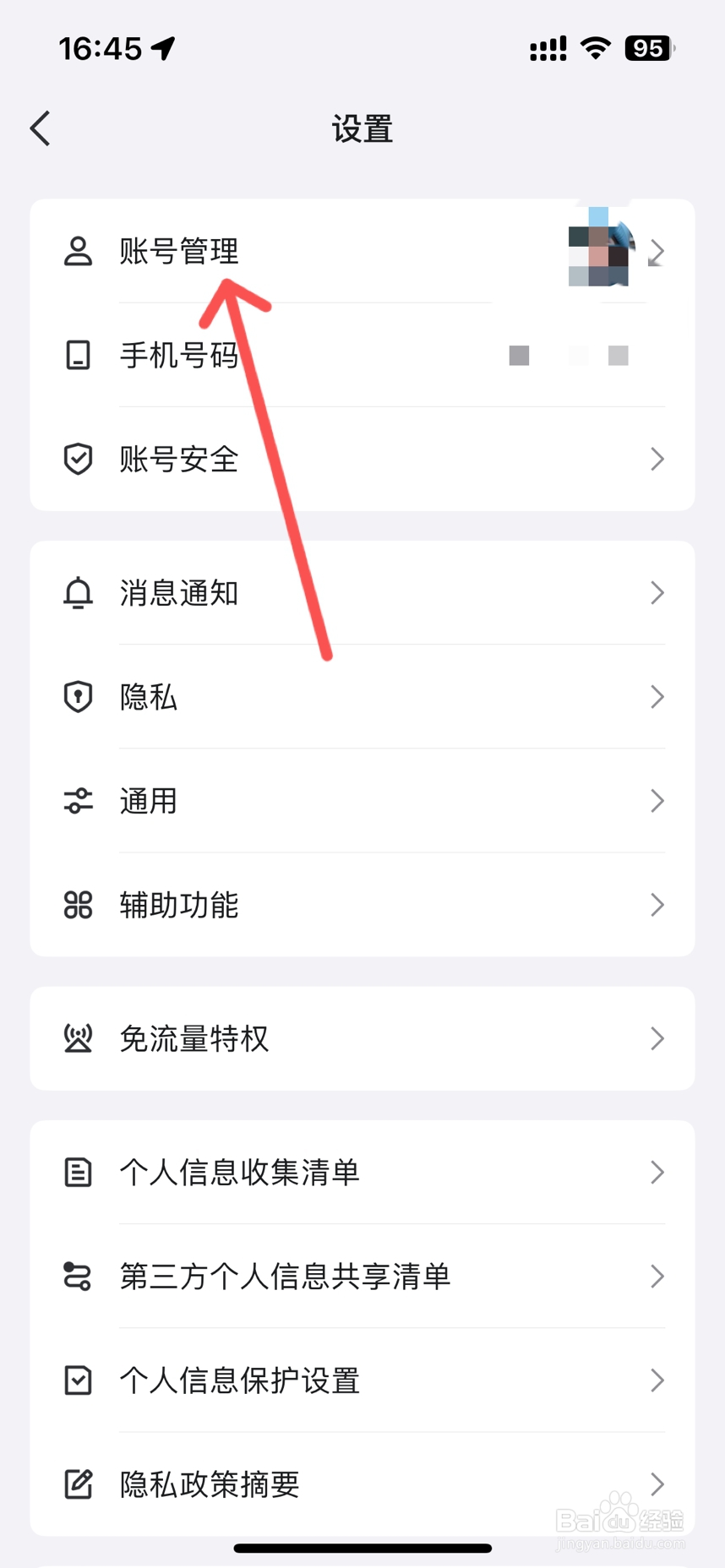Click the phone icon next to 手机号码
Viewport: 725px width, 1568px height.
pos(78,356)
